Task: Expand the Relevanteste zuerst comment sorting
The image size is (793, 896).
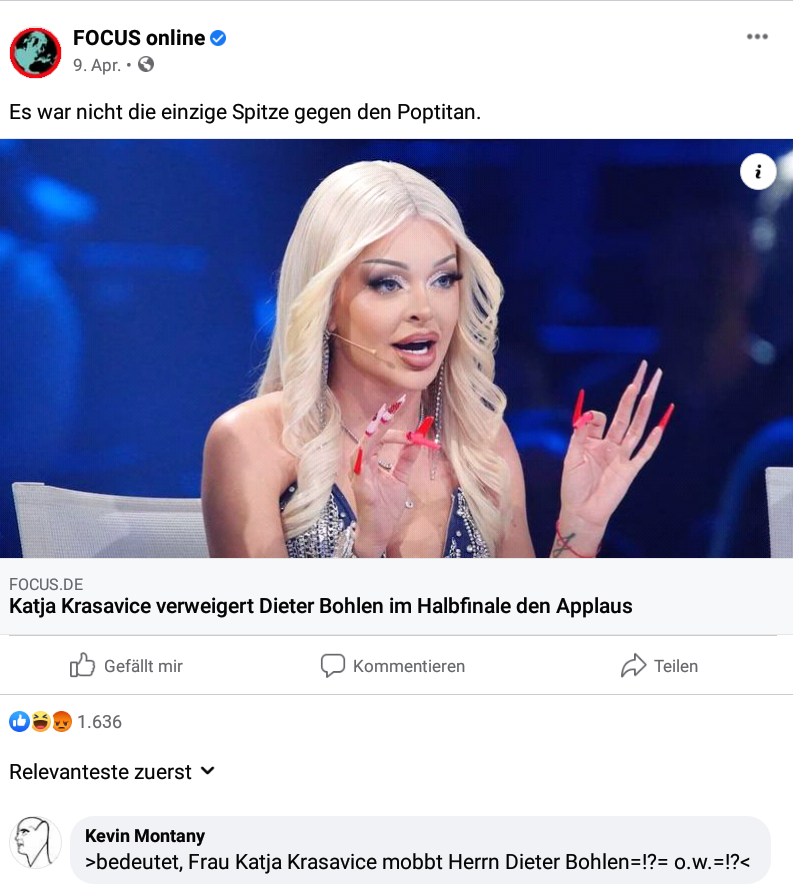Action: (x=112, y=772)
